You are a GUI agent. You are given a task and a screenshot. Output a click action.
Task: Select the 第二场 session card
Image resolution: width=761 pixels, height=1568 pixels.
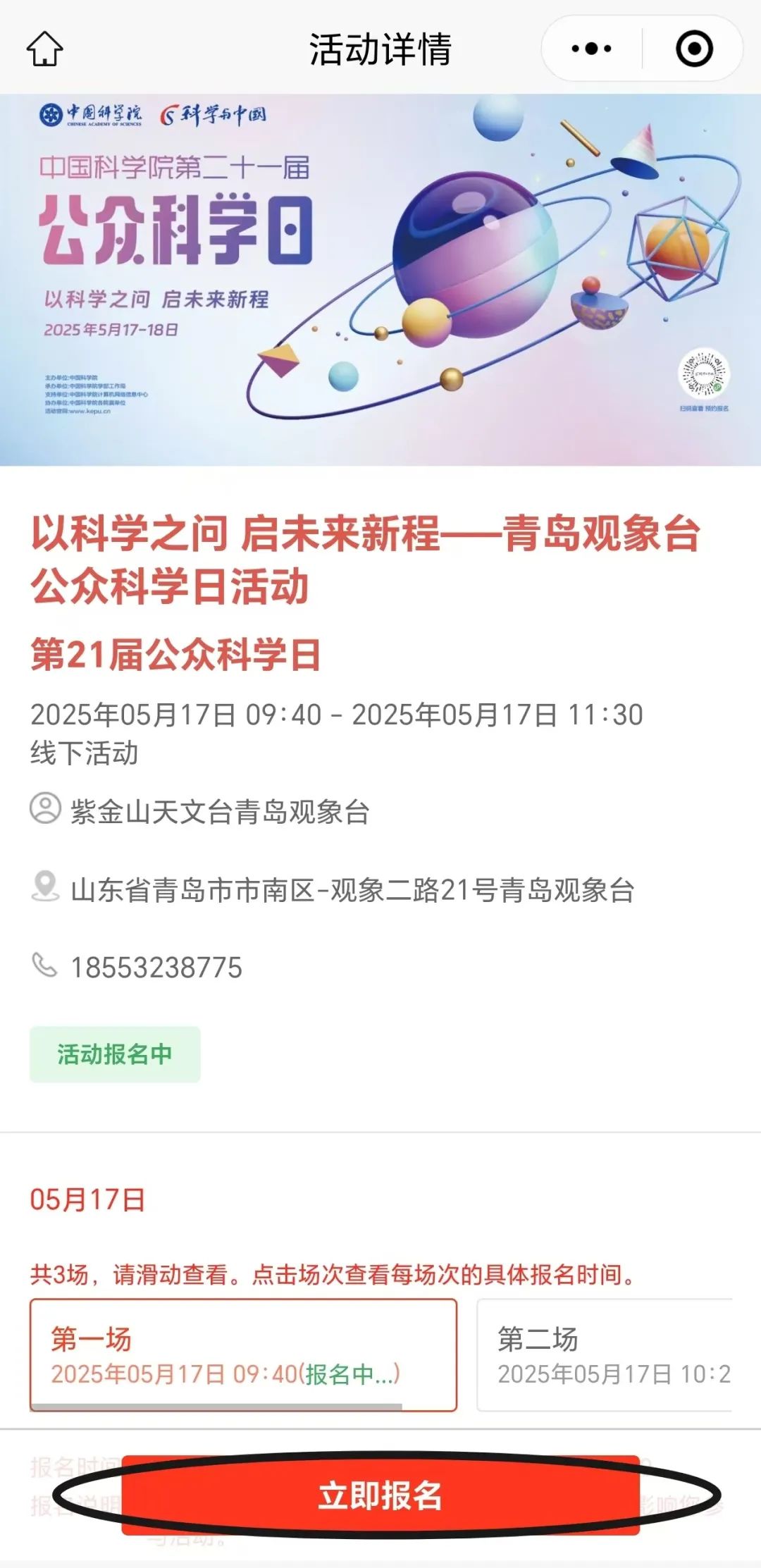pos(605,1355)
